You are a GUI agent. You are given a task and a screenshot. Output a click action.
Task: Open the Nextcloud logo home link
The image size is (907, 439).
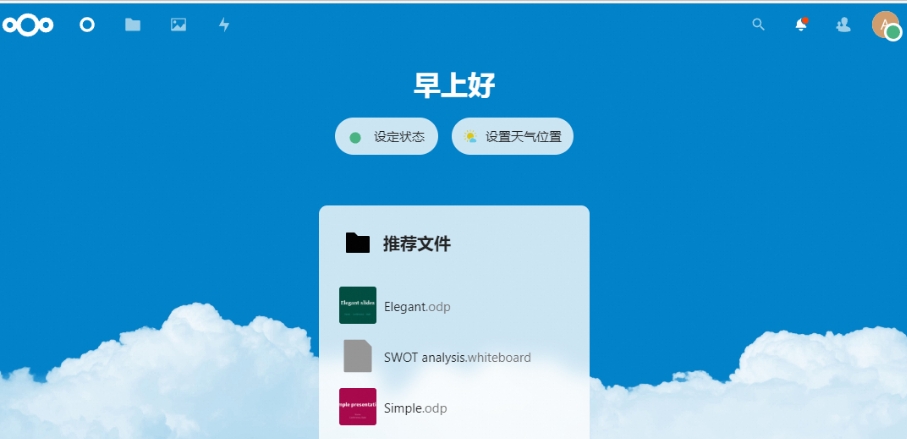(x=28, y=25)
